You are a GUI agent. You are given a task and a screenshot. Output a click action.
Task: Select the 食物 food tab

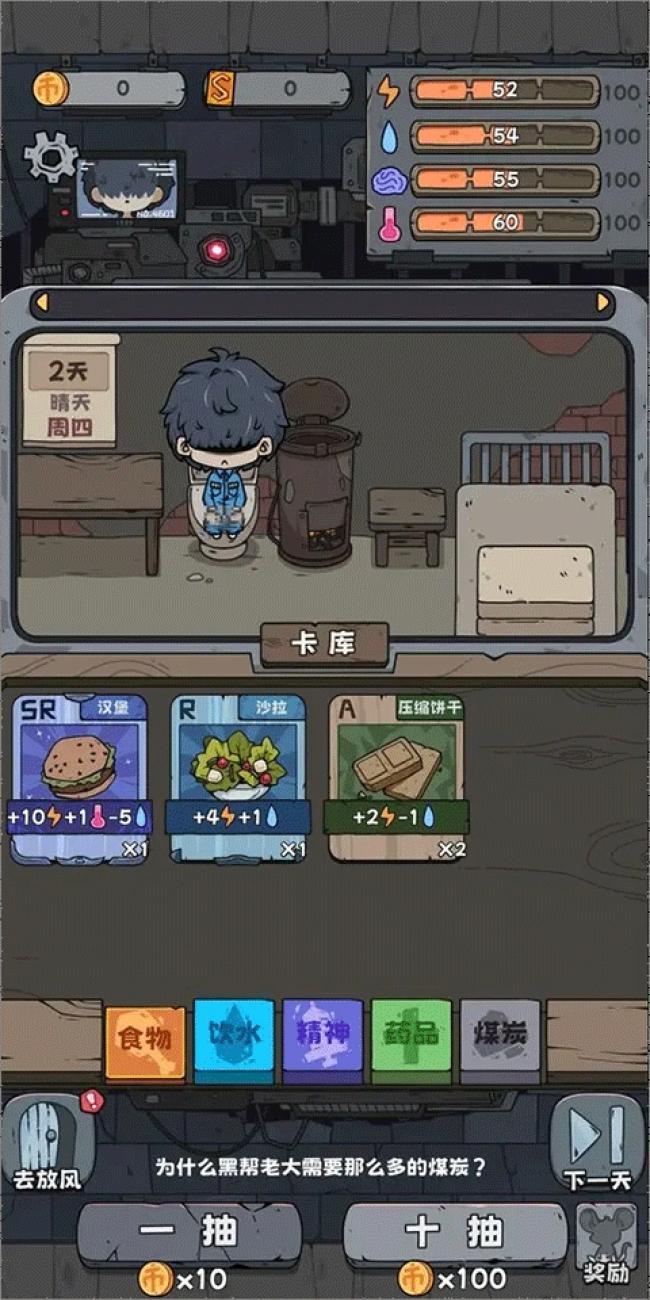click(x=146, y=1039)
